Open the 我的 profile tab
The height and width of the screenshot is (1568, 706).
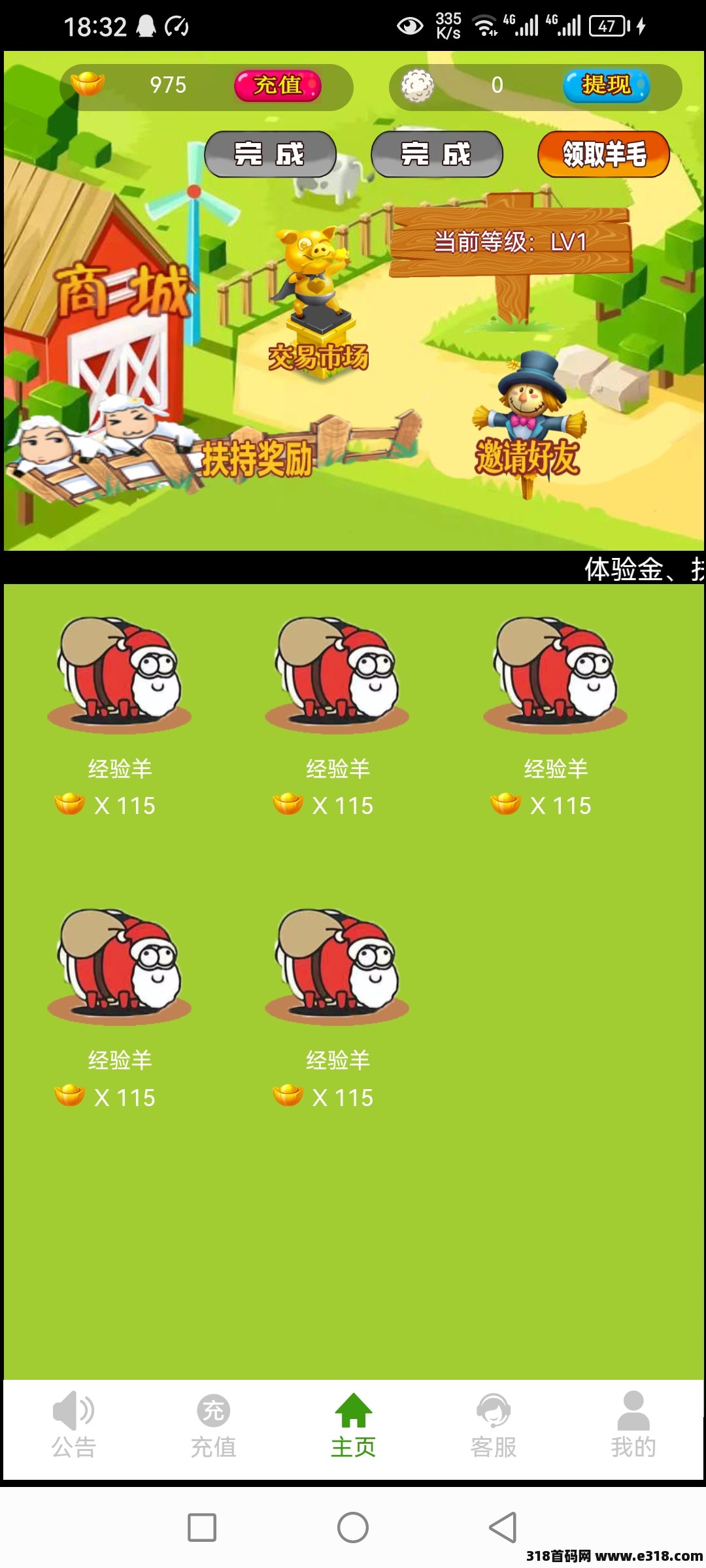coord(633,1426)
